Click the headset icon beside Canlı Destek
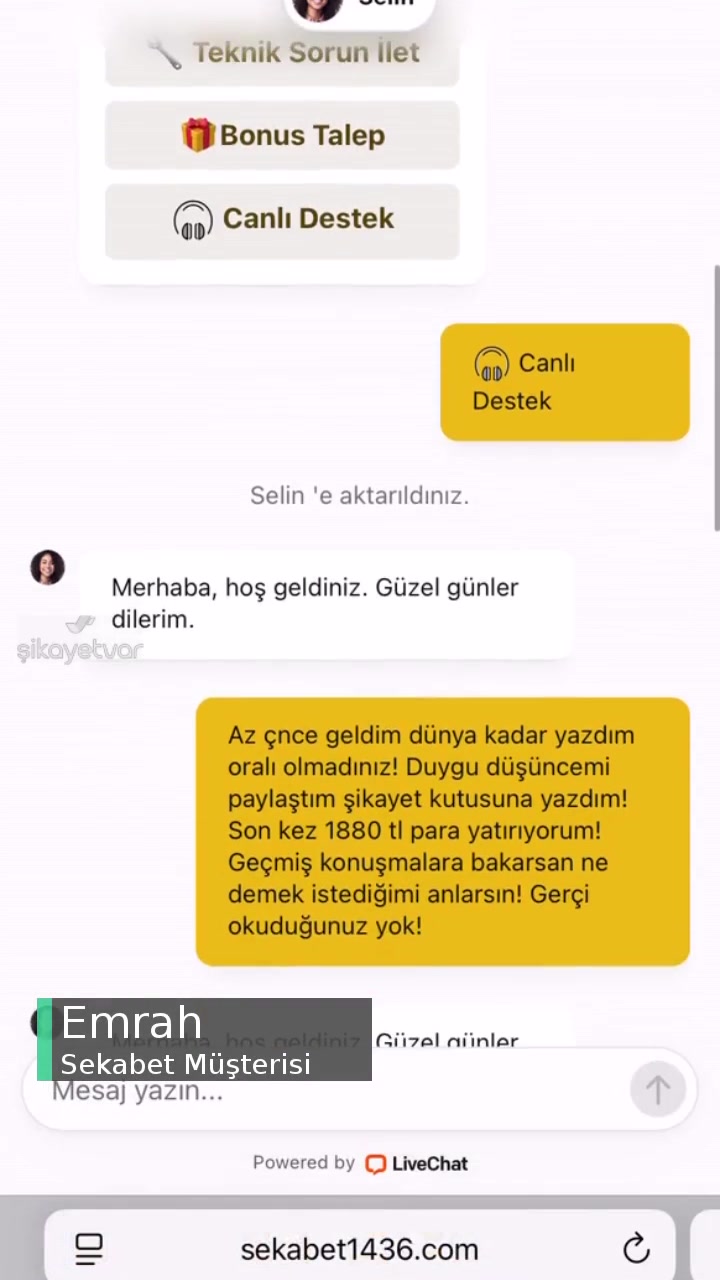The height and width of the screenshot is (1280, 720). pyautogui.click(x=193, y=220)
